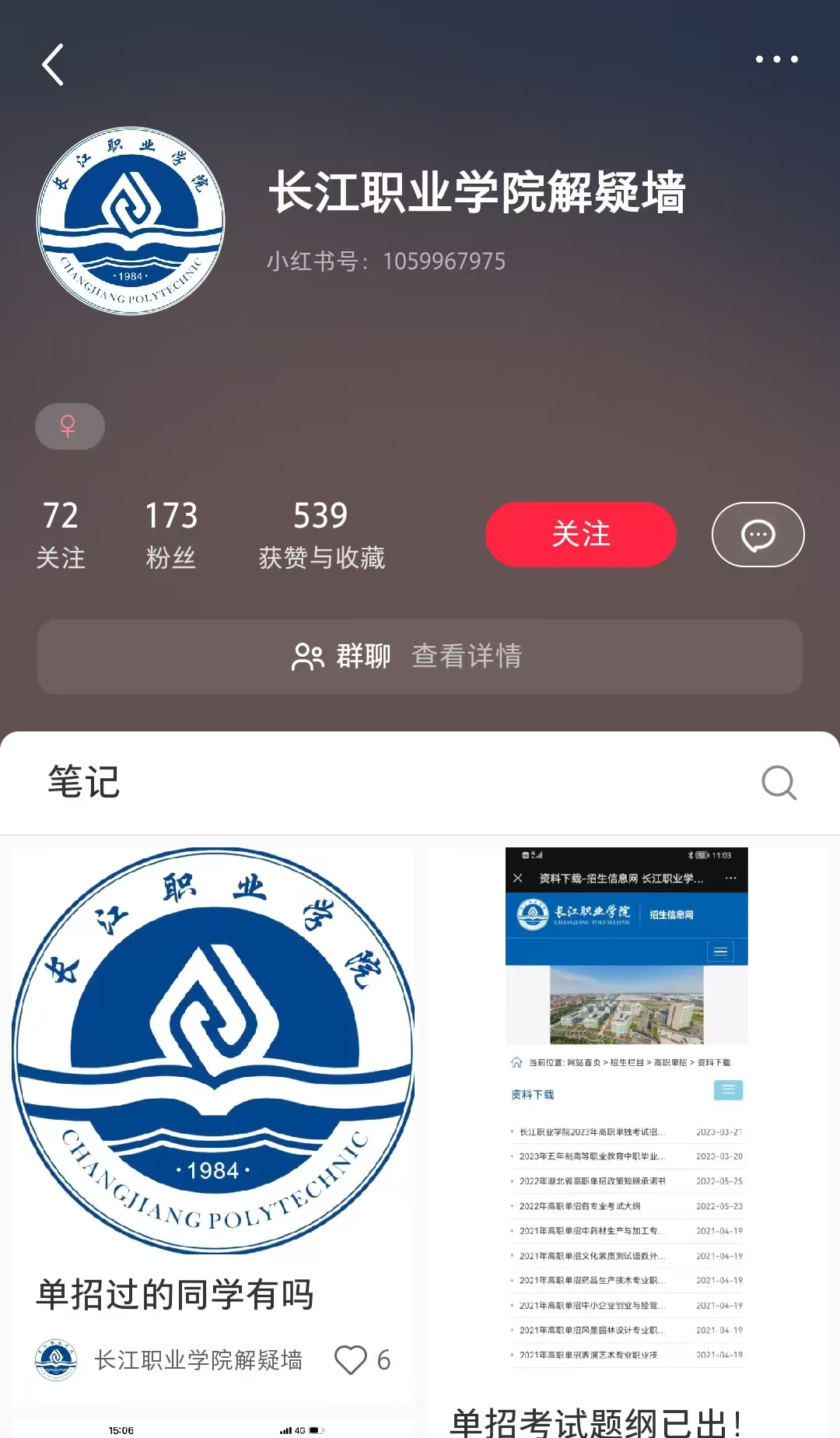
Task: Open the three-dot overflow menu
Action: coord(776,60)
